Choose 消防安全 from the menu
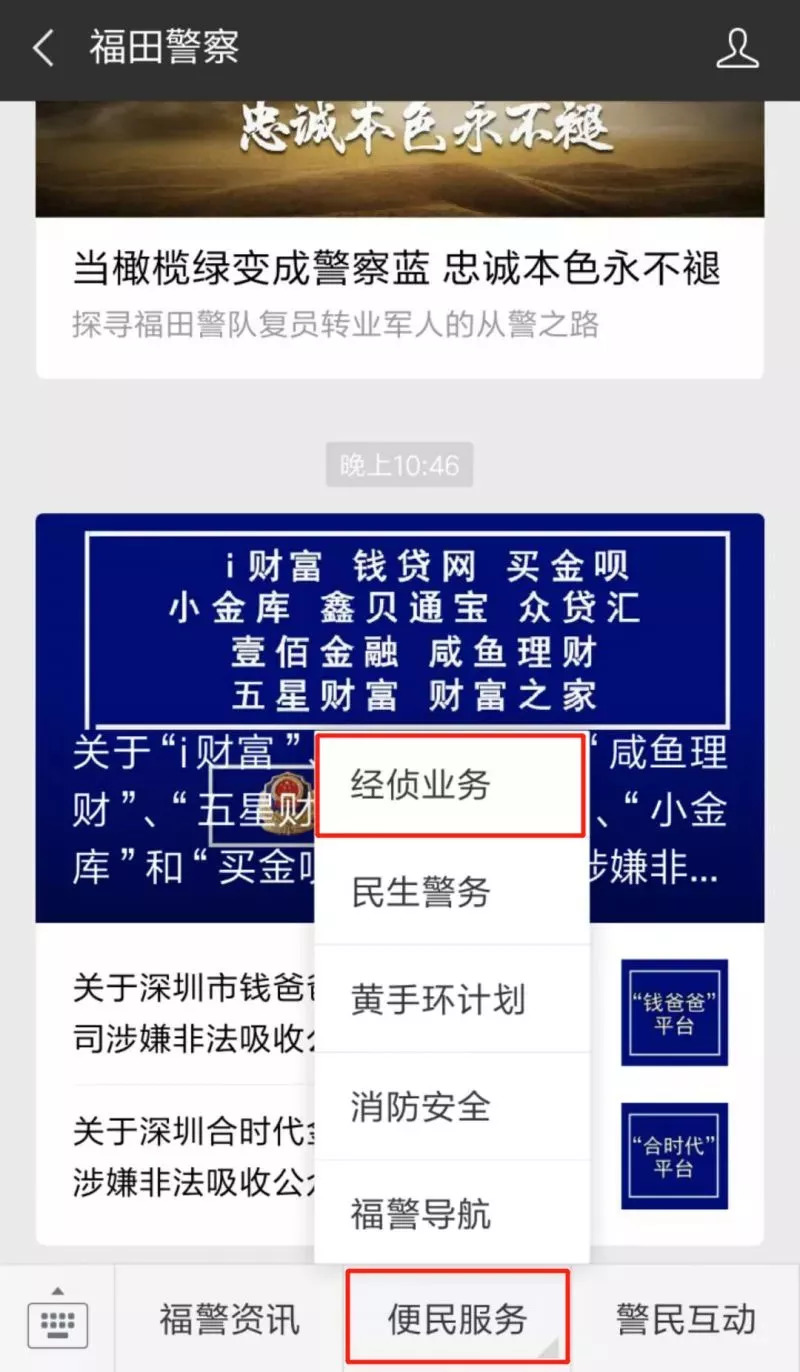Screen dimensions: 800x1372 (x=450, y=1106)
